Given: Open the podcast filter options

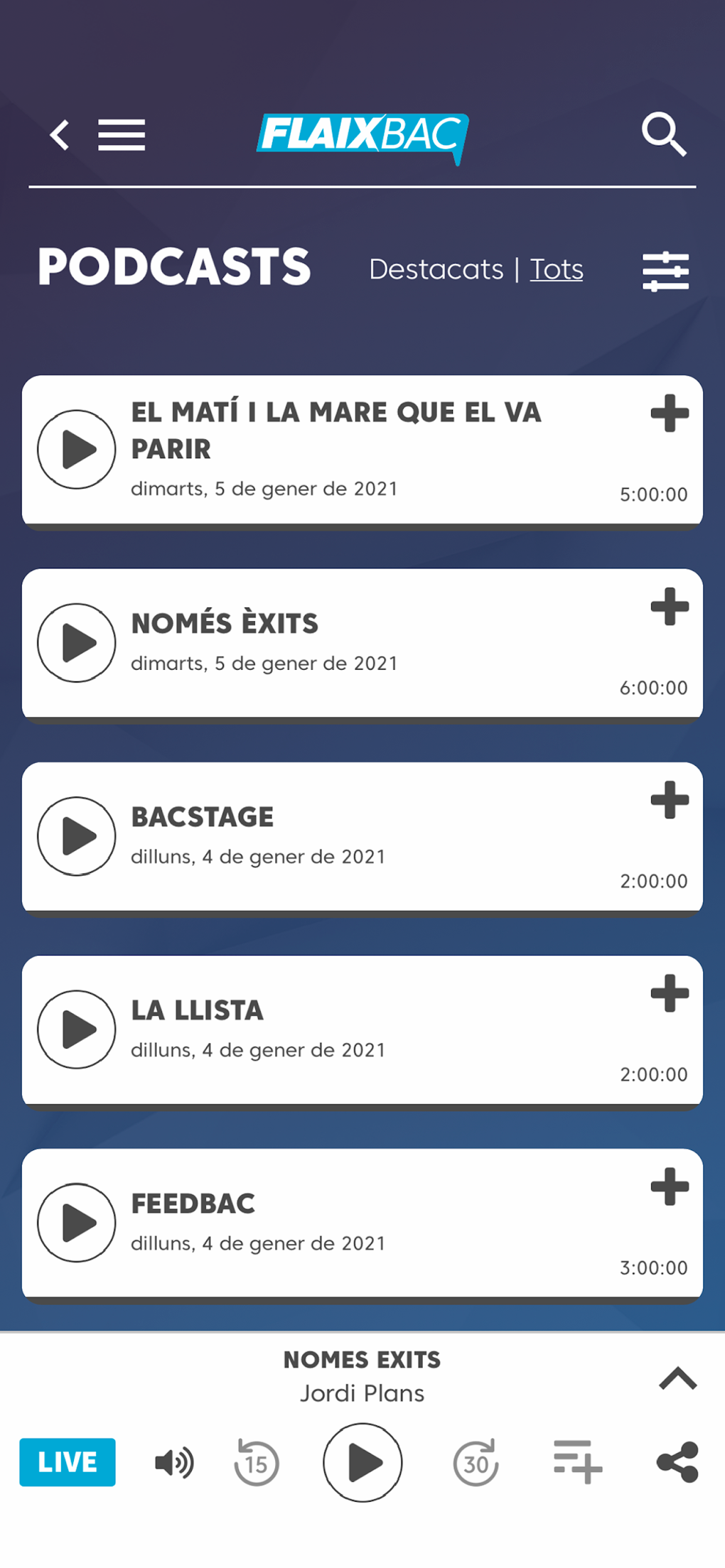Looking at the screenshot, I should pos(665,270).
